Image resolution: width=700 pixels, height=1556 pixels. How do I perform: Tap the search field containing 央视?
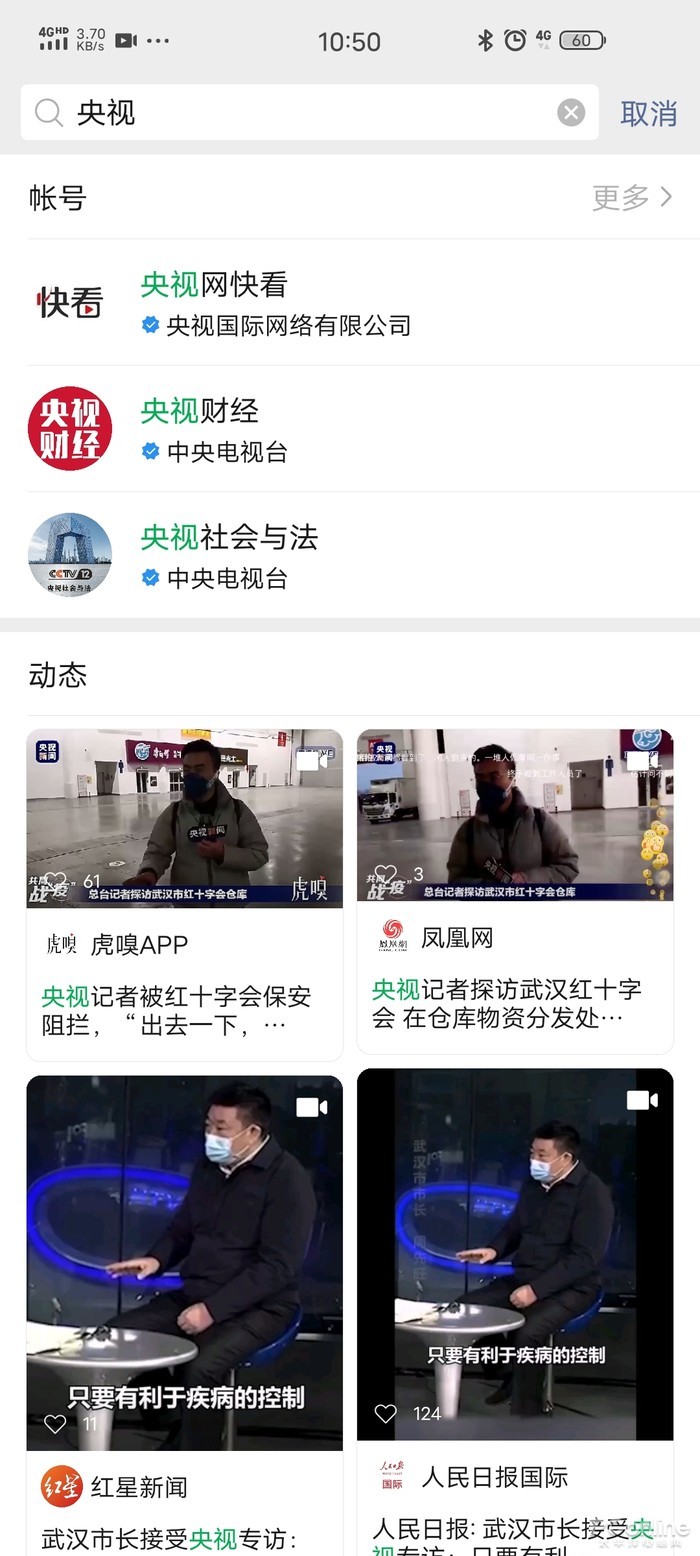(300, 113)
